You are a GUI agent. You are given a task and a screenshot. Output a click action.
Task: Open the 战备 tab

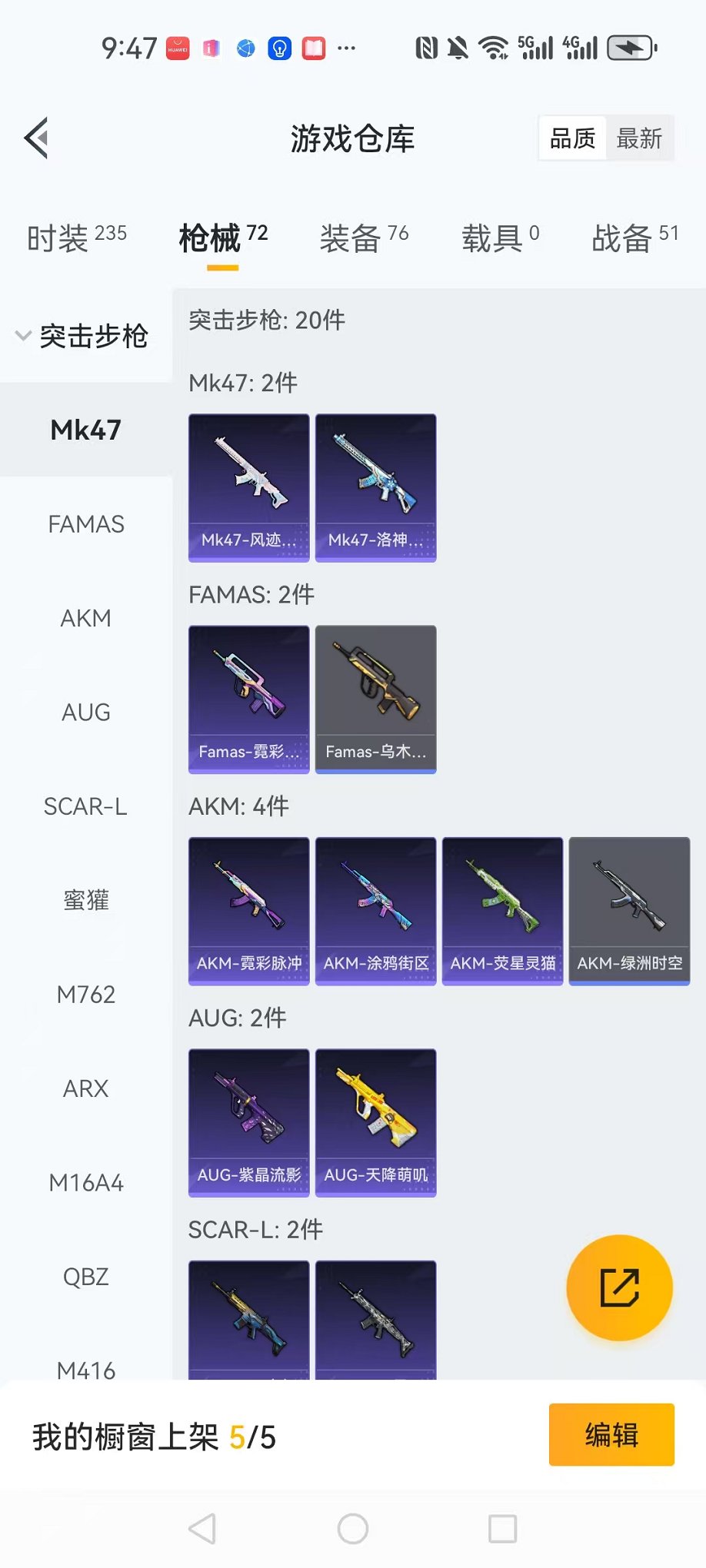point(634,238)
